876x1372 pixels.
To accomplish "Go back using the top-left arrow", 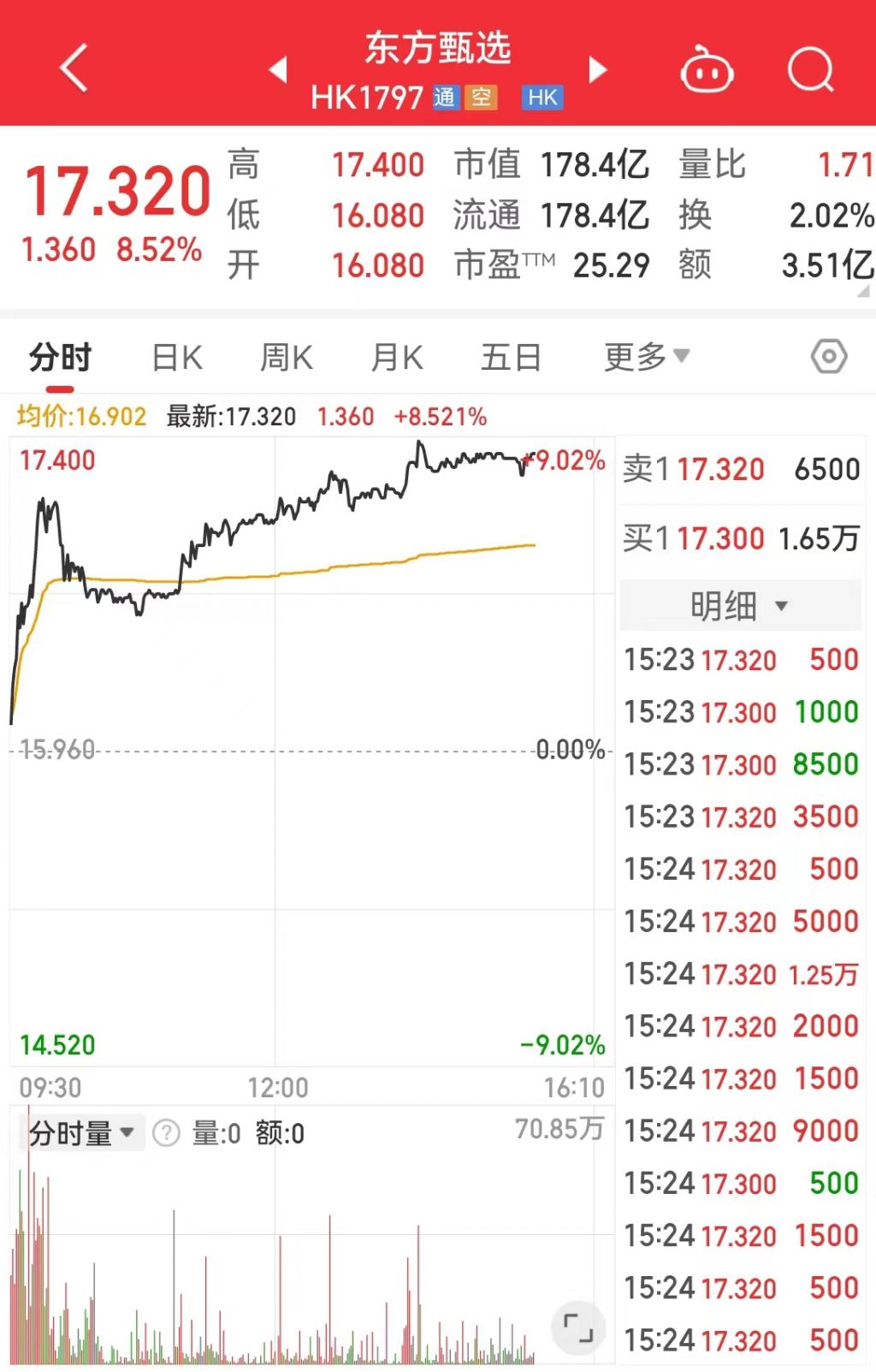I will coord(74,68).
